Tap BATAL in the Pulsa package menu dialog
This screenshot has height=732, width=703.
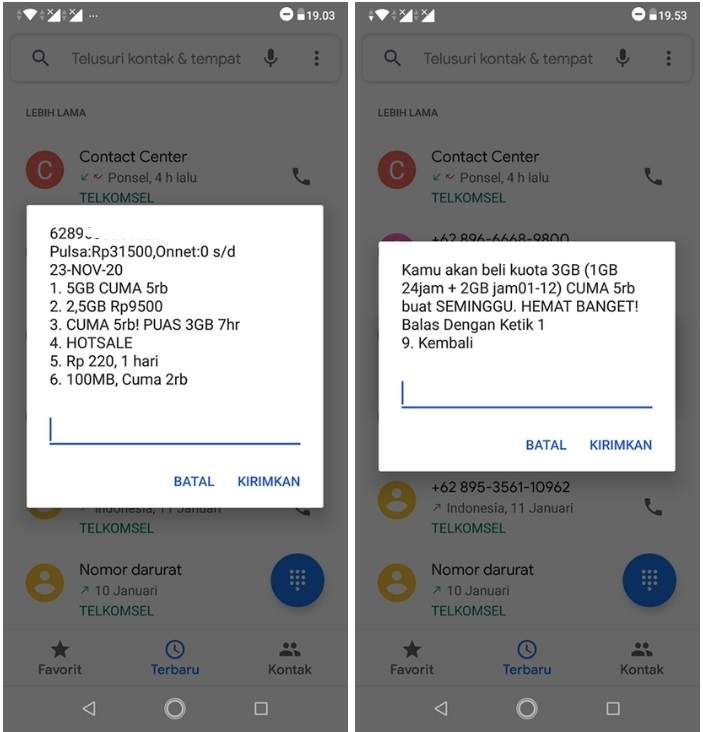194,481
